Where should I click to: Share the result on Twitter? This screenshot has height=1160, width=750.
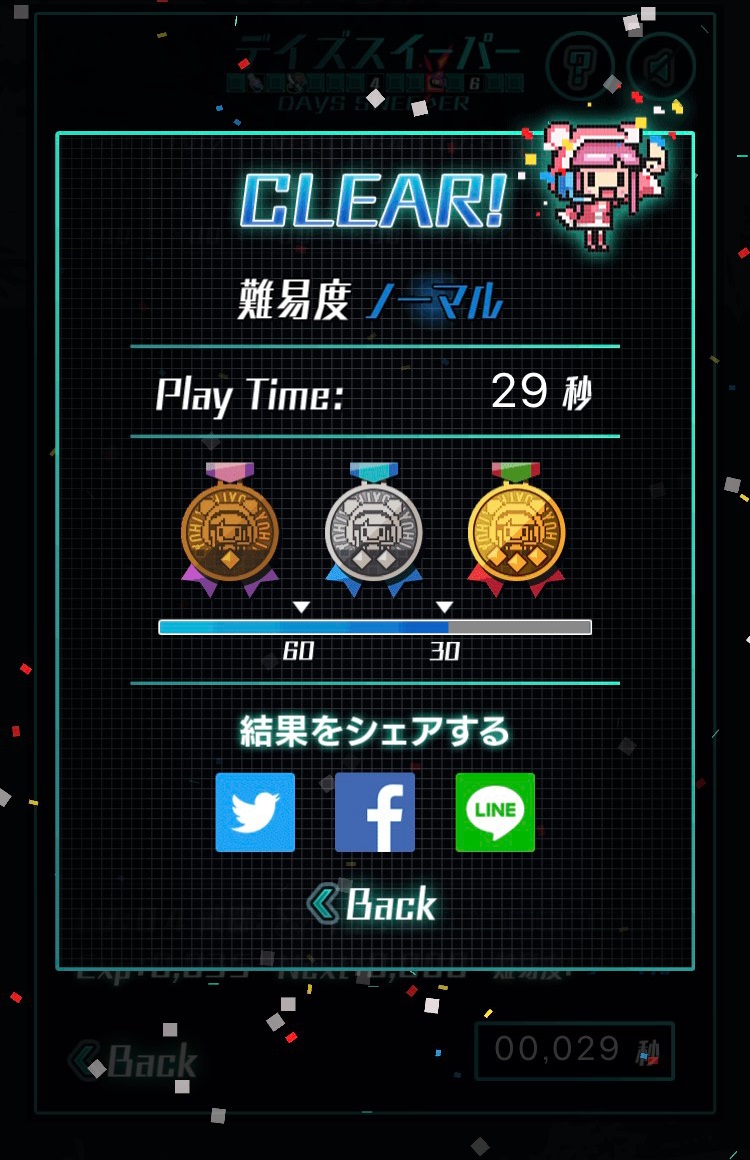pyautogui.click(x=255, y=812)
